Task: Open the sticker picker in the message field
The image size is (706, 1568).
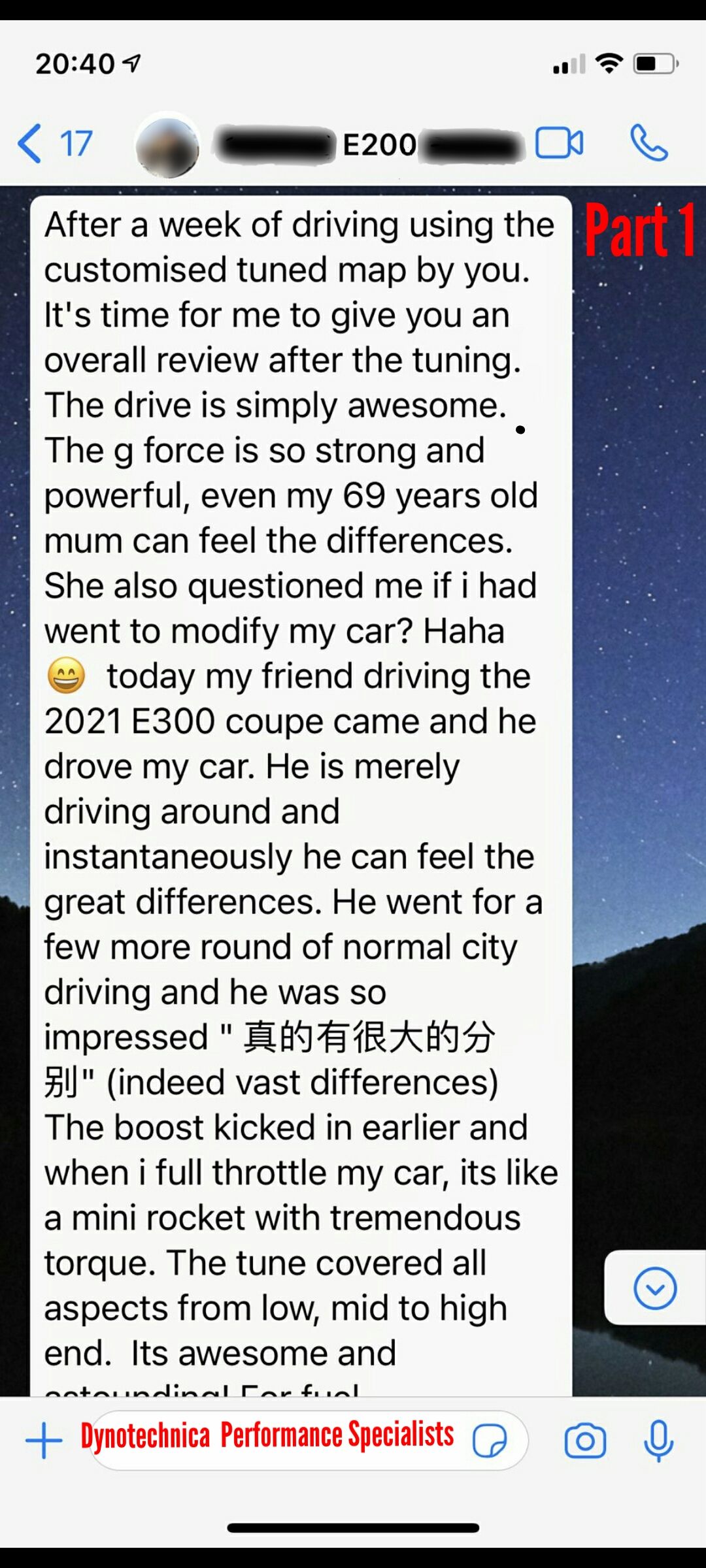Action: pos(490,1441)
